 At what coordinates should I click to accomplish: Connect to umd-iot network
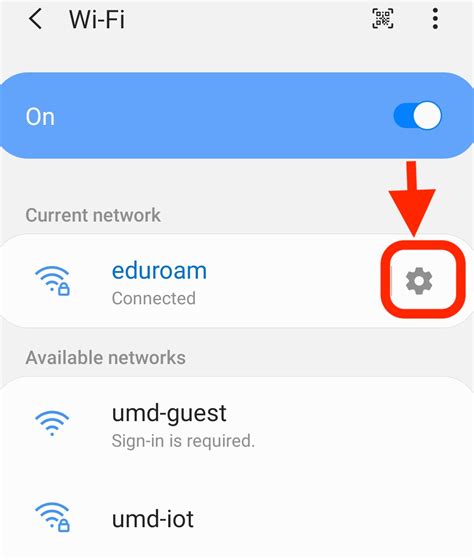[237, 518]
